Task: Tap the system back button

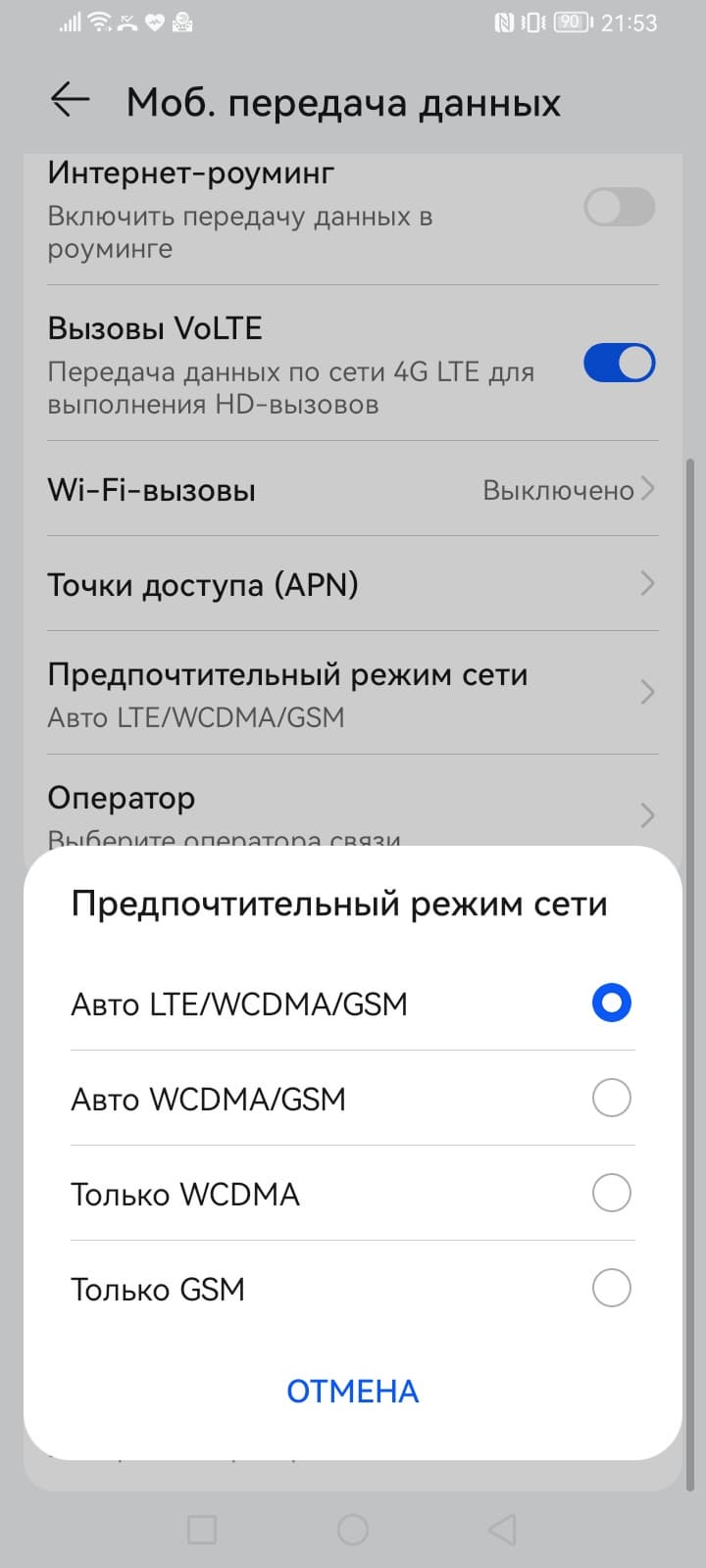Action: [502, 1530]
